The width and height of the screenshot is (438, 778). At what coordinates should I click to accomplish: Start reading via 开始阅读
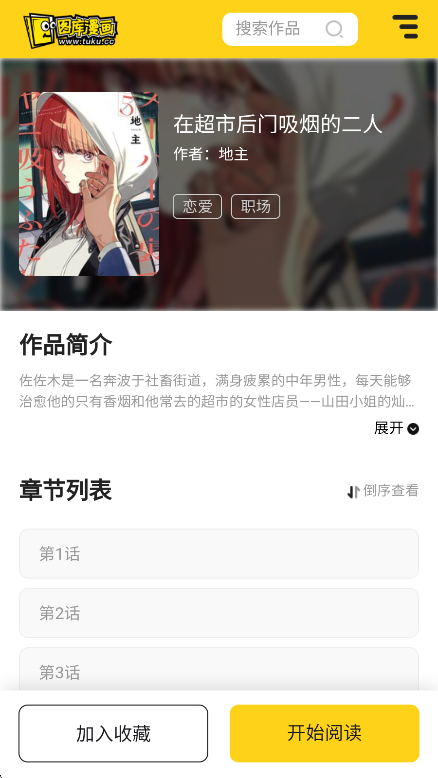(324, 733)
